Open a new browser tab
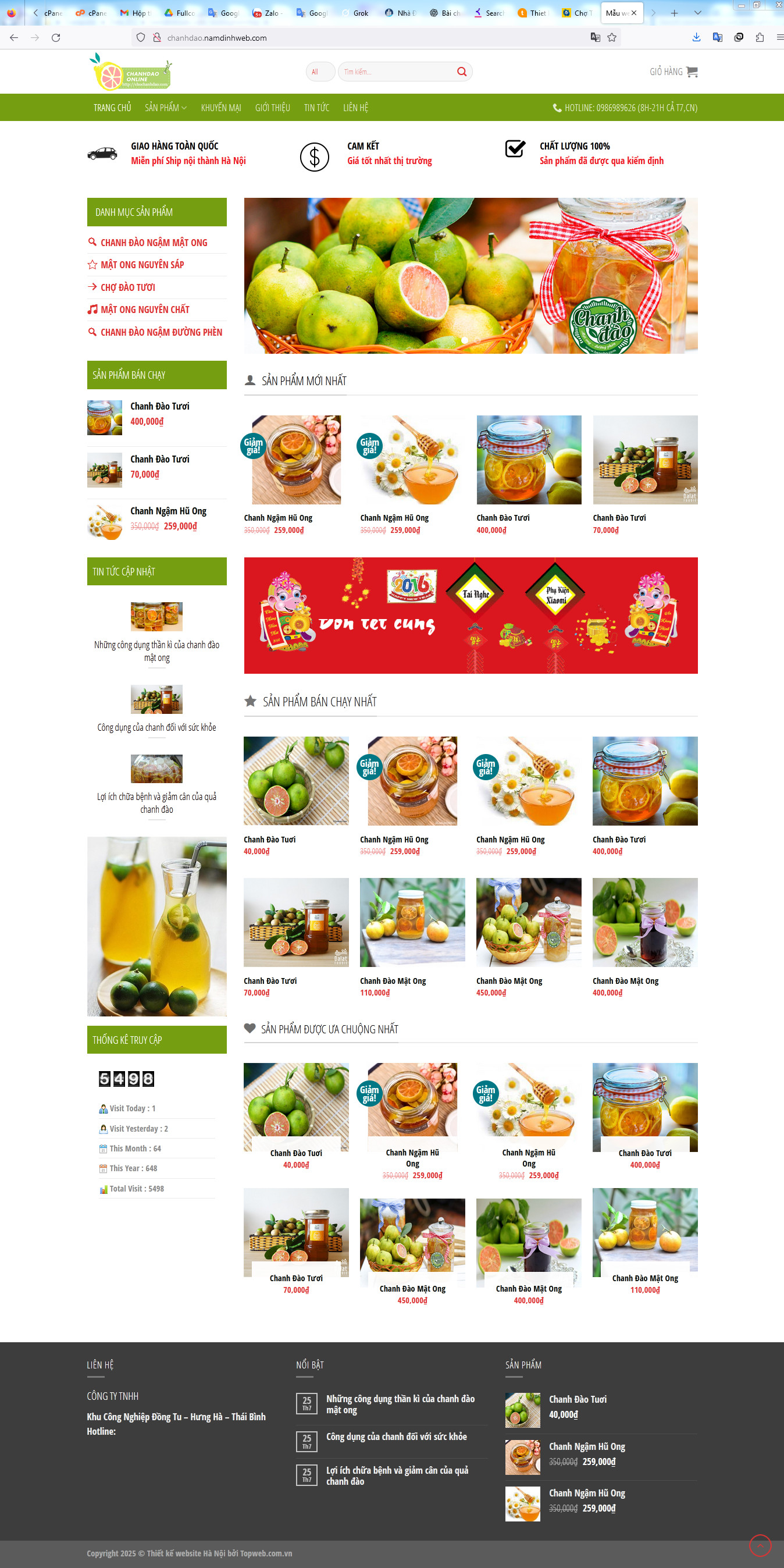The height and width of the screenshot is (1568, 784). tap(674, 13)
